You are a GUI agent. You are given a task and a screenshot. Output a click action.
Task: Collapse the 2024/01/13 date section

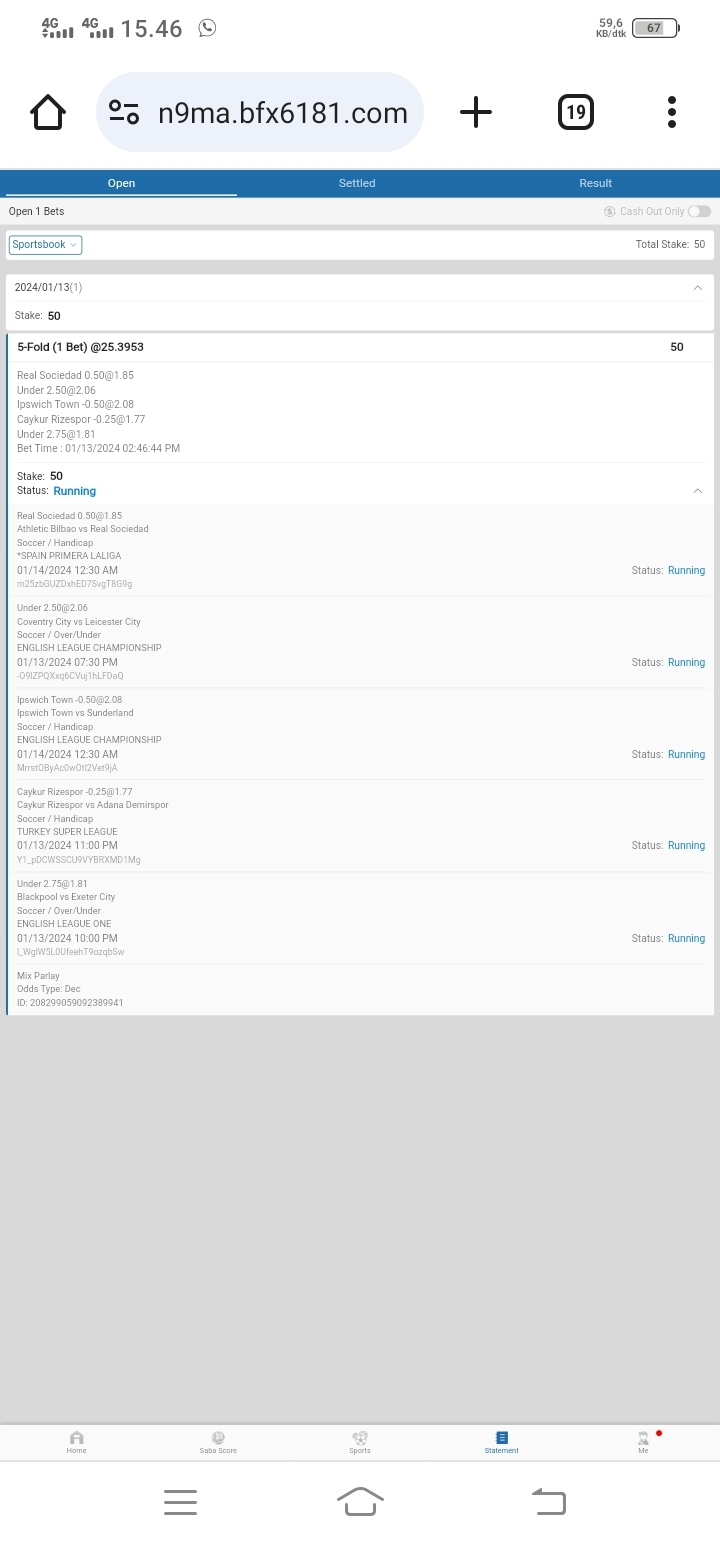(x=697, y=288)
